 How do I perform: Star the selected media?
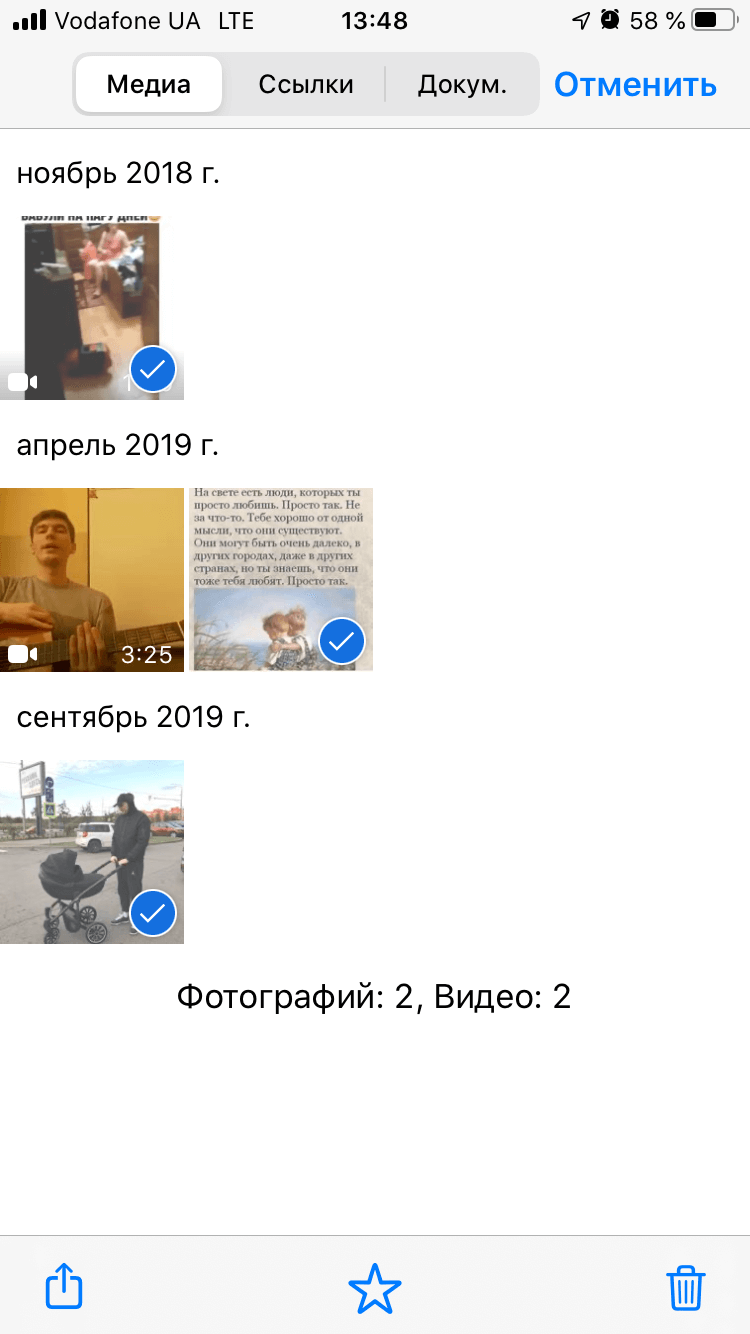(x=375, y=1287)
